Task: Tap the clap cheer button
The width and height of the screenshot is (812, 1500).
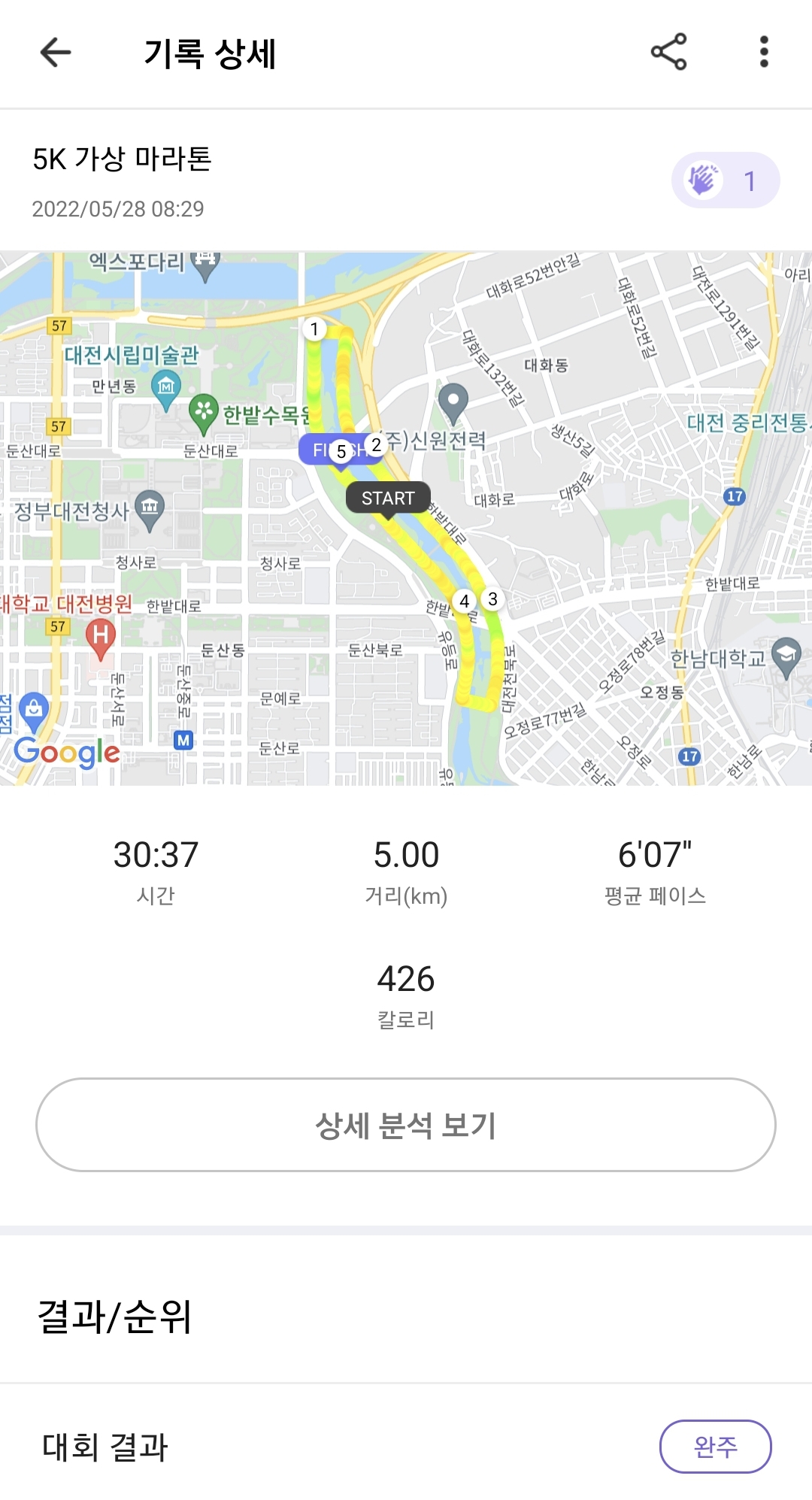Action: (x=725, y=180)
